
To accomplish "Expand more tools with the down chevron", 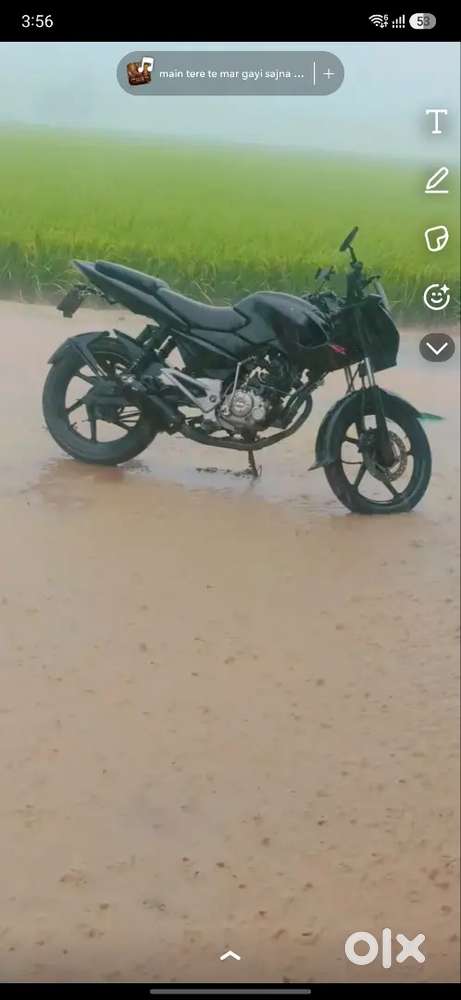I will [437, 348].
